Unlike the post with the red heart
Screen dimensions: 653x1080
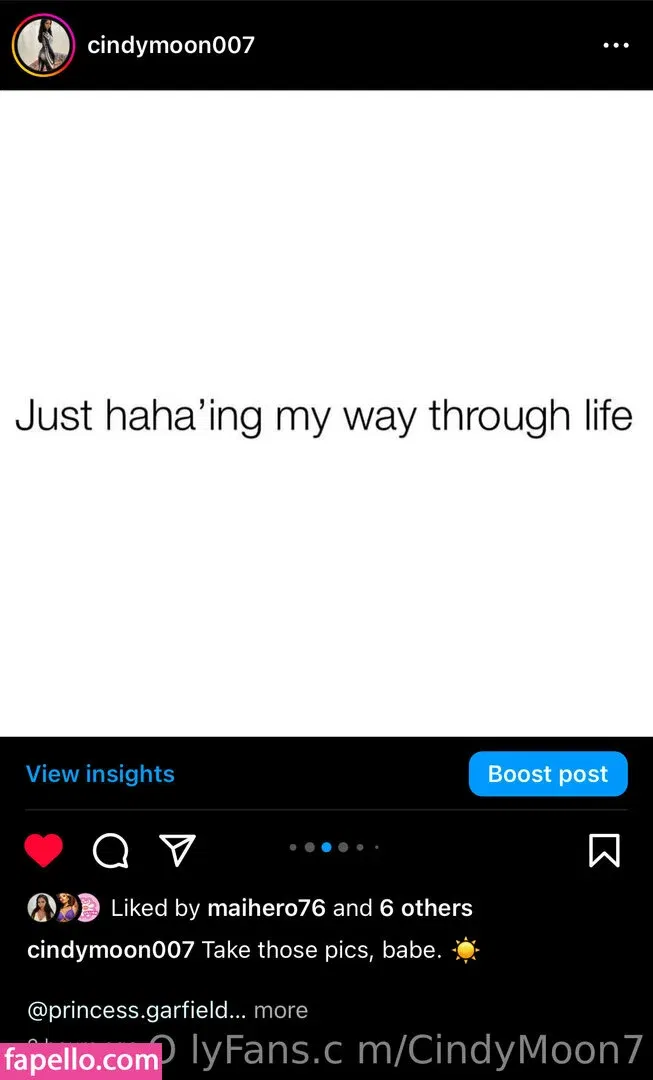(x=43, y=850)
